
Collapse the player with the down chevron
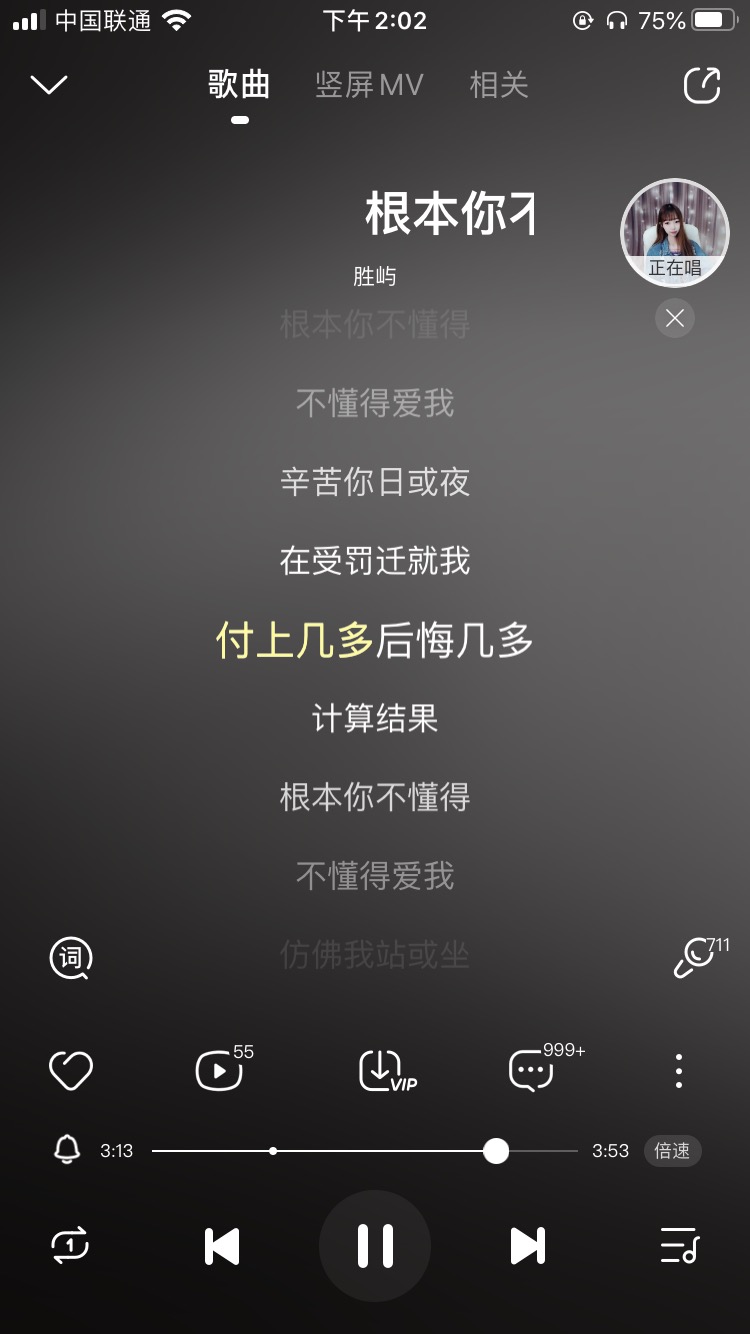pyautogui.click(x=49, y=85)
